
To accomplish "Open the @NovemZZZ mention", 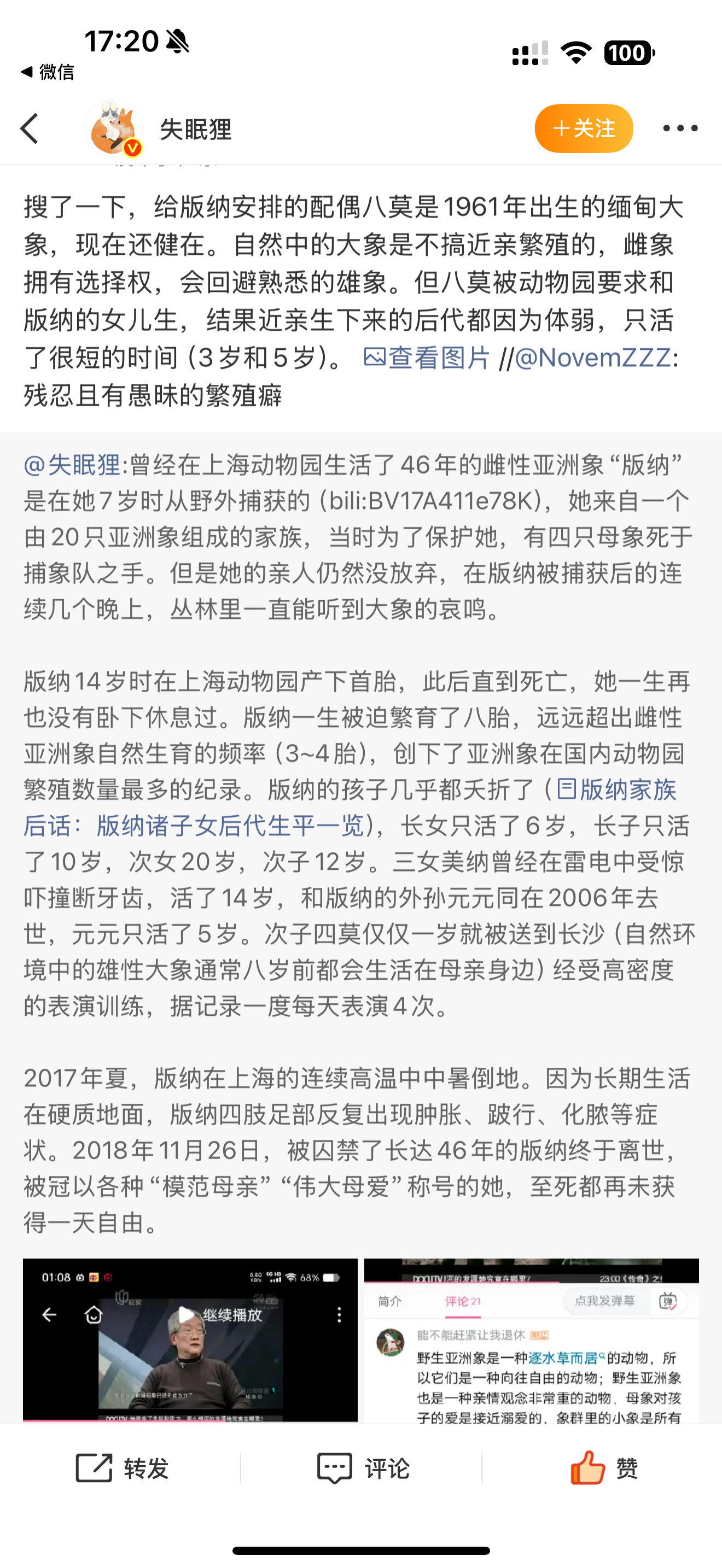I will [x=592, y=358].
